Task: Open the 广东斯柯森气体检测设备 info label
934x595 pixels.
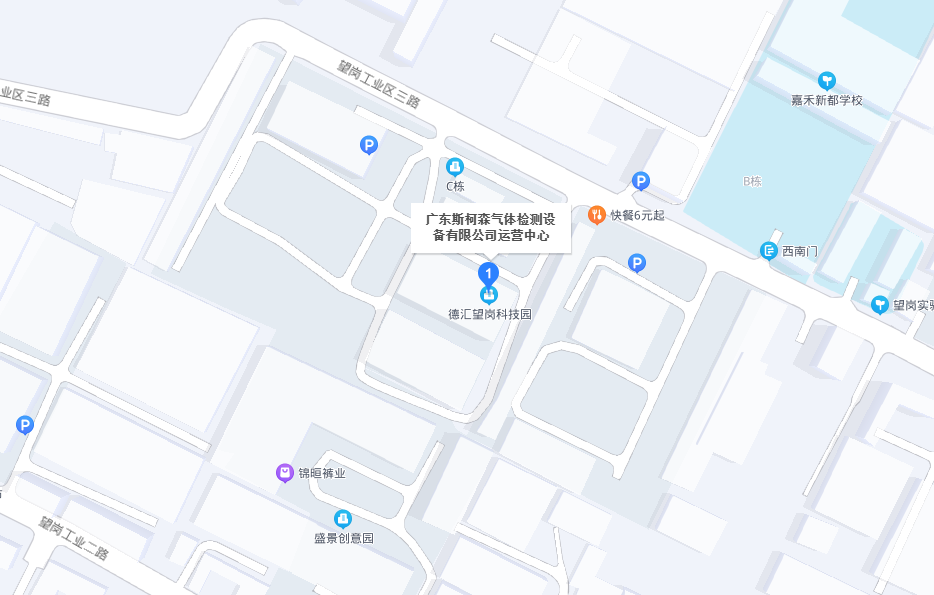Action: (491, 227)
